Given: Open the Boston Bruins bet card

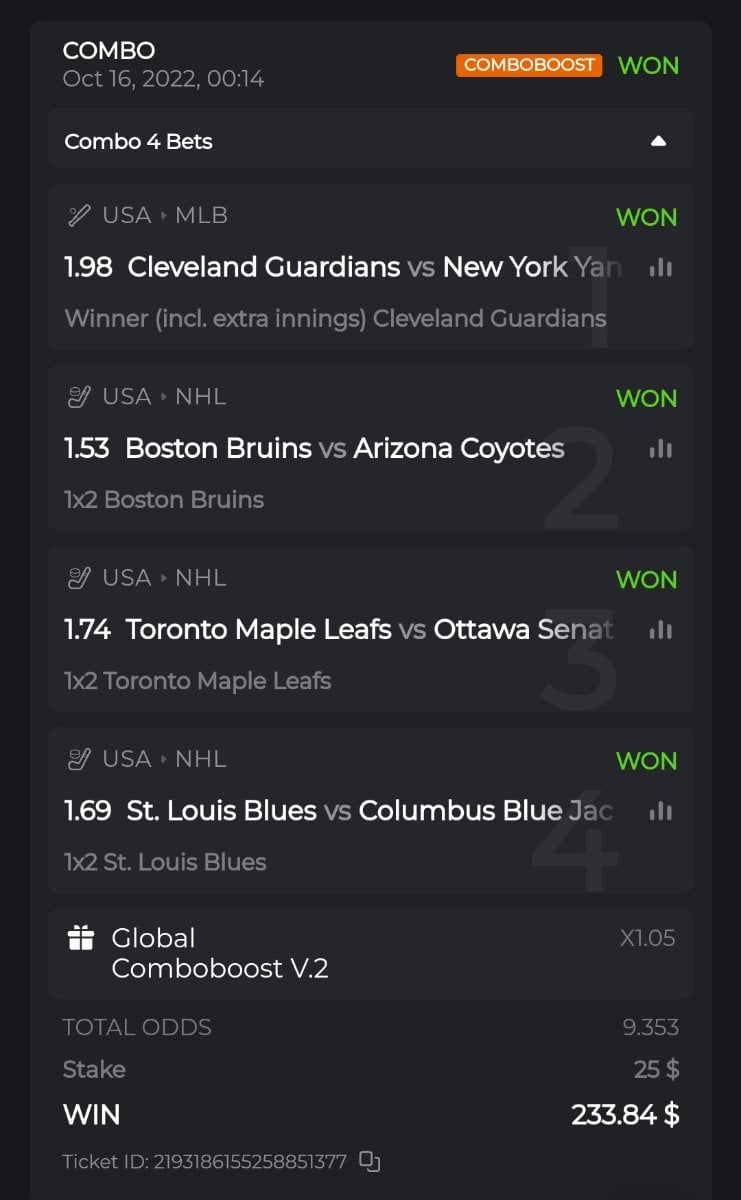Looking at the screenshot, I should coord(340,448).
